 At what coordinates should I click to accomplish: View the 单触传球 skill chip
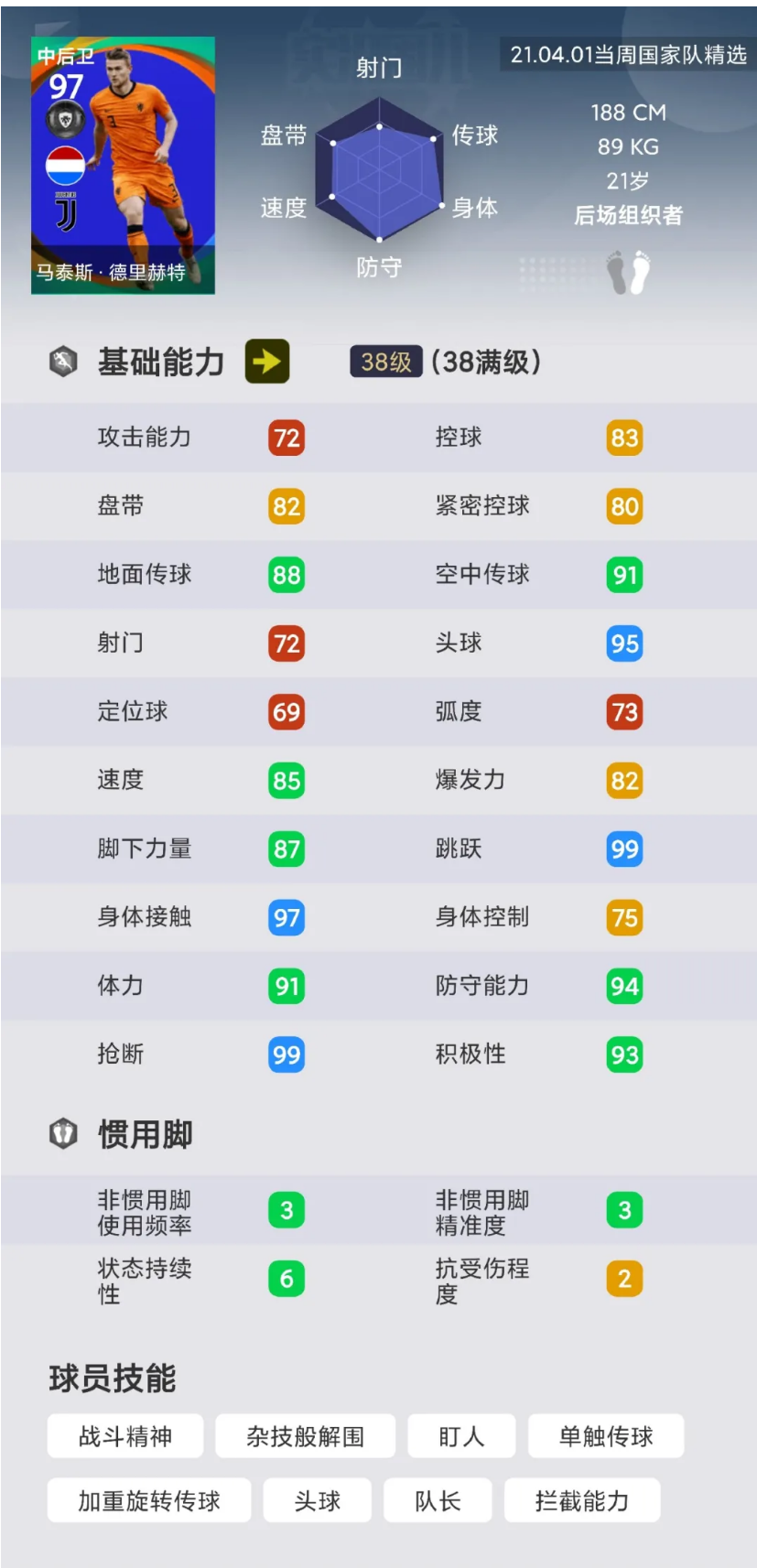[x=606, y=1436]
